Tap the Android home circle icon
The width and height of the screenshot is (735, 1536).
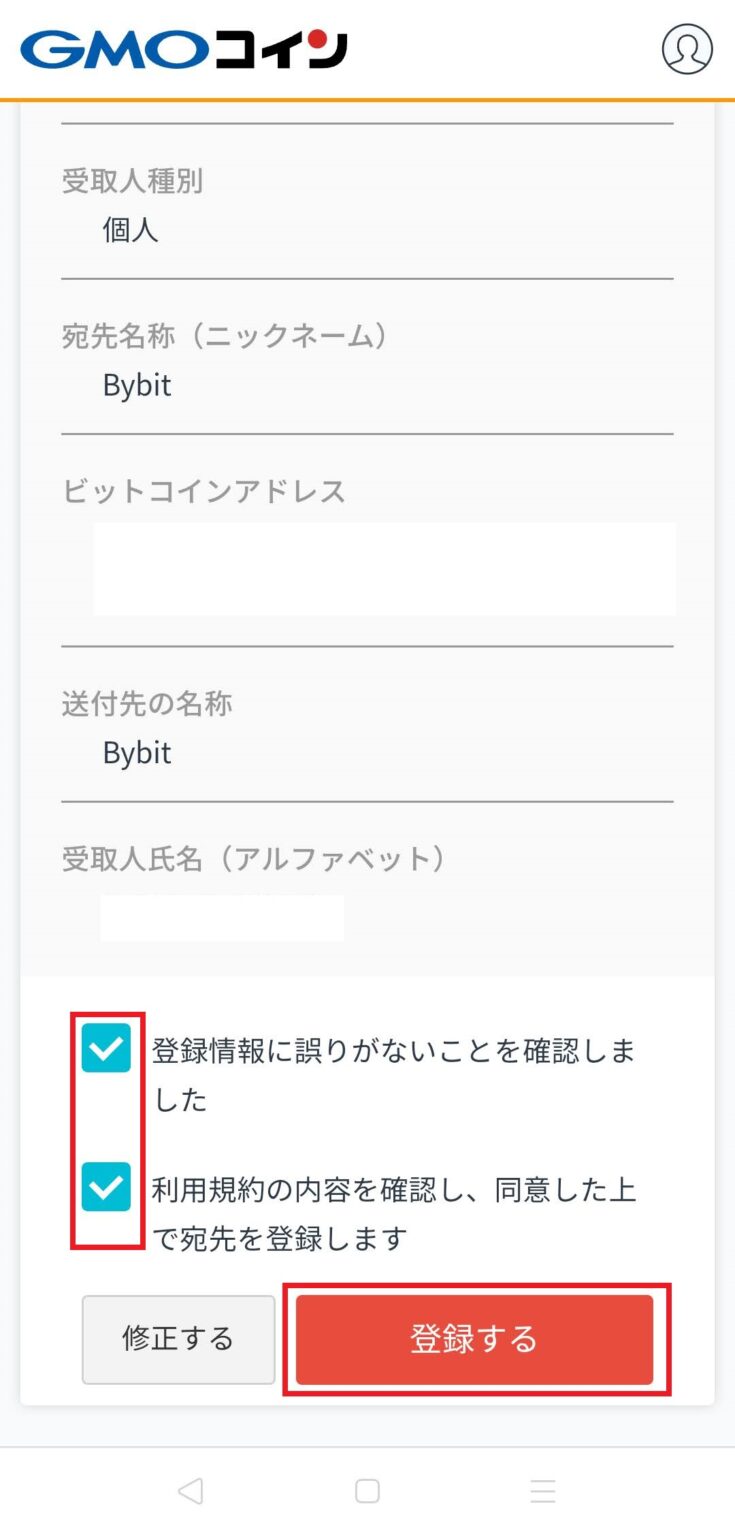367,1490
